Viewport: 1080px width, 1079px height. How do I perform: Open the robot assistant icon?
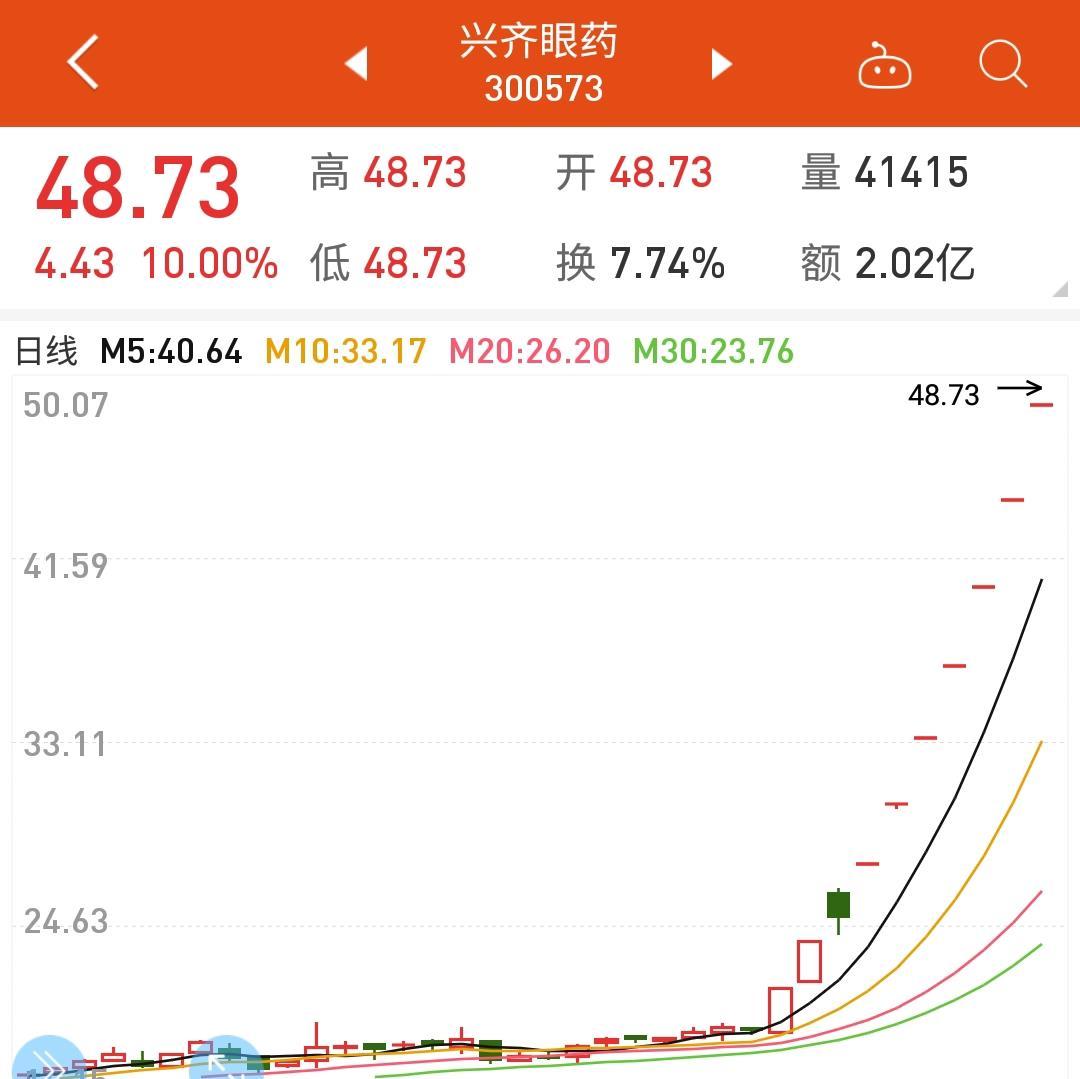884,66
